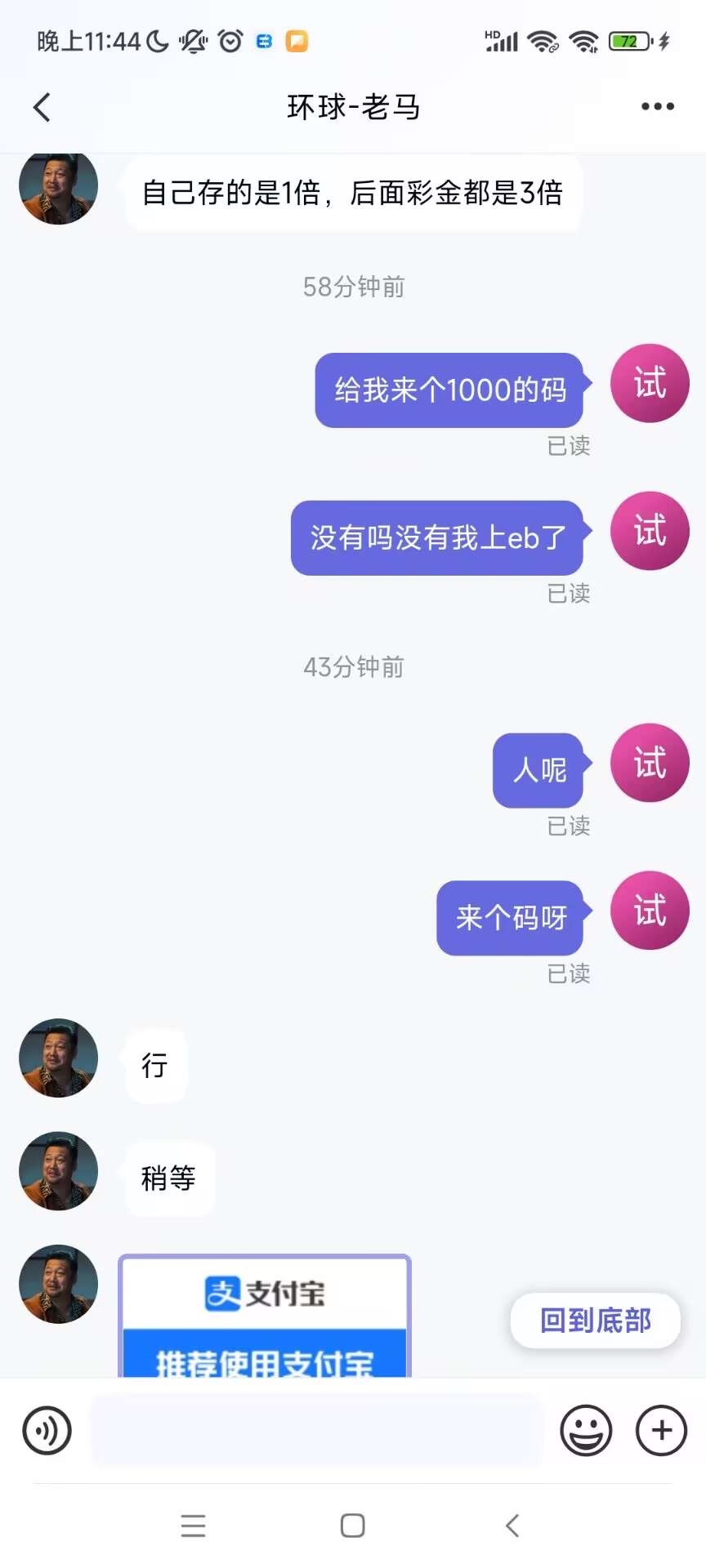Open the plus attachment menu
706x1568 pixels.
[661, 1430]
